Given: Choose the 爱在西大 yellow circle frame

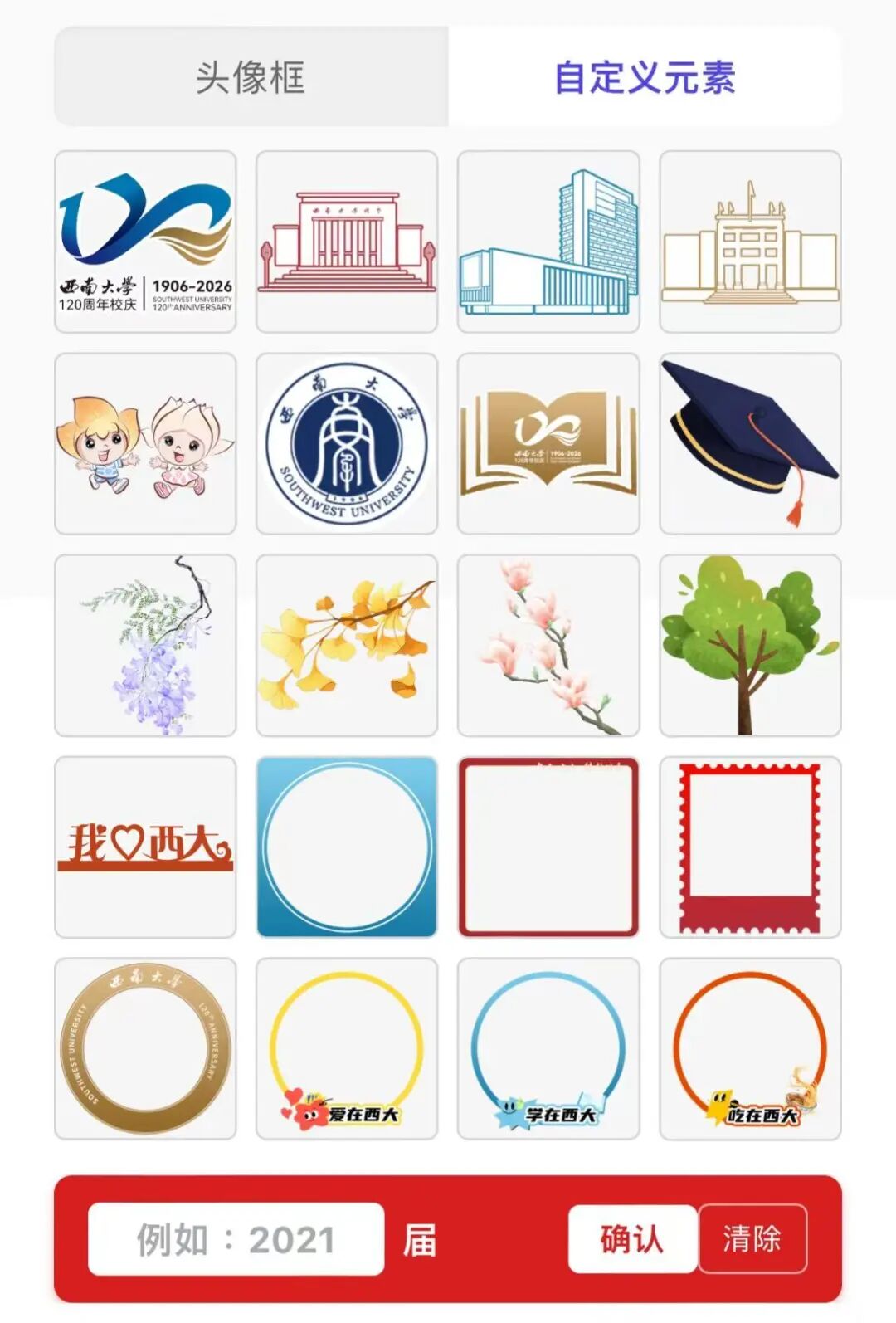Looking at the screenshot, I should (347, 1049).
